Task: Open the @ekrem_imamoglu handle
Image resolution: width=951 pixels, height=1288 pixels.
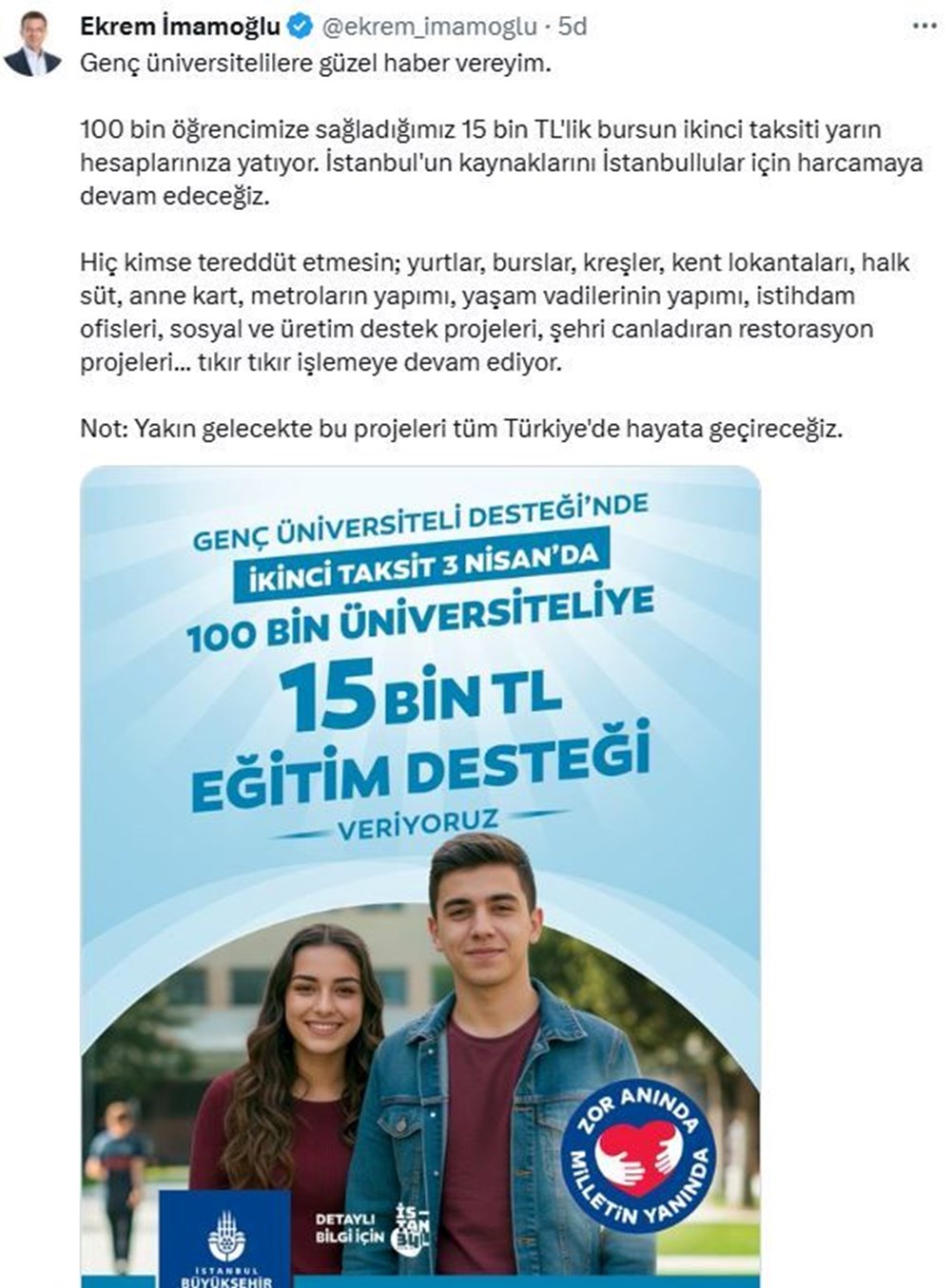Action: [x=429, y=28]
